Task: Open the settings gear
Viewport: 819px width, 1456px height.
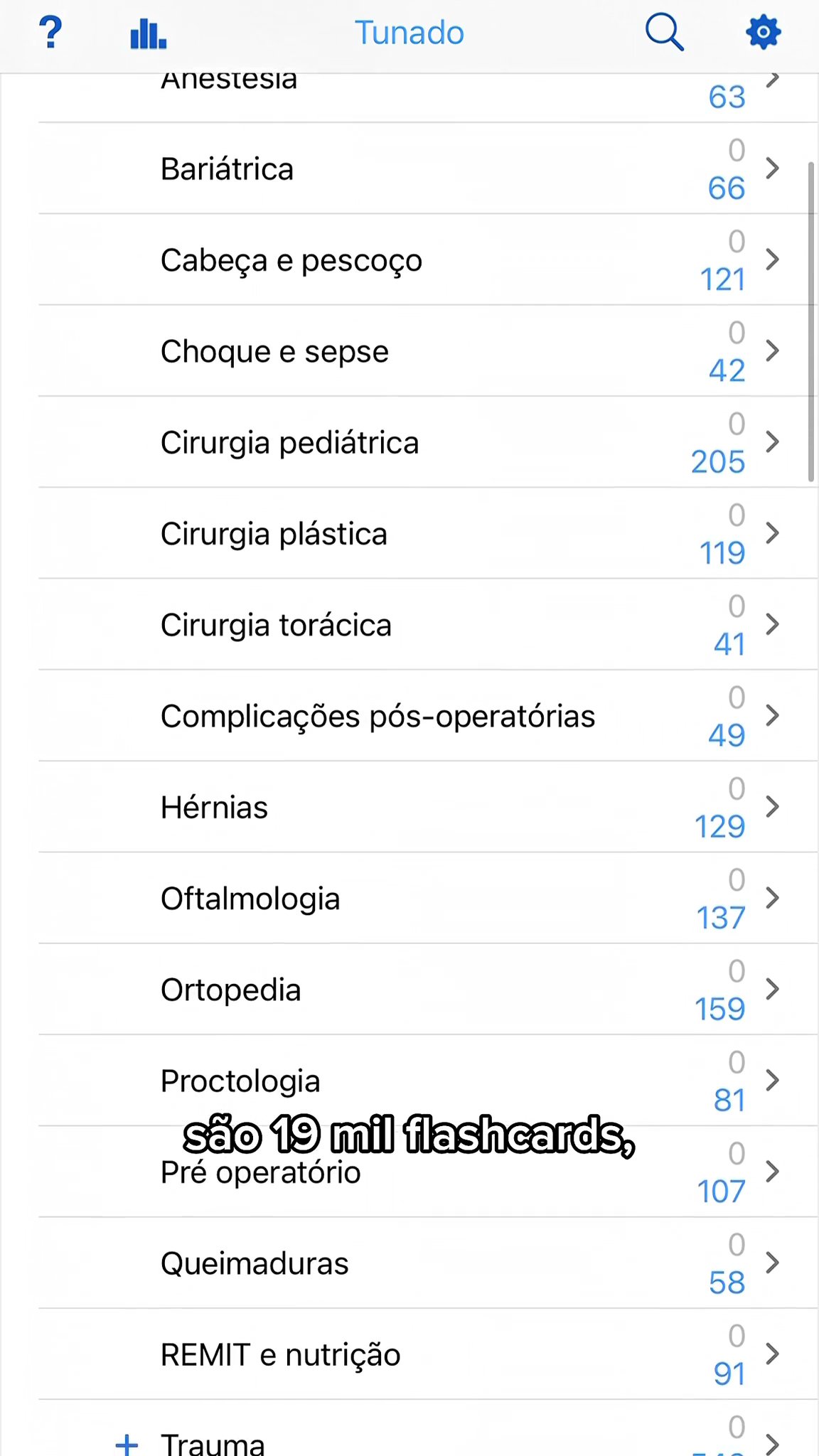Action: tap(764, 33)
